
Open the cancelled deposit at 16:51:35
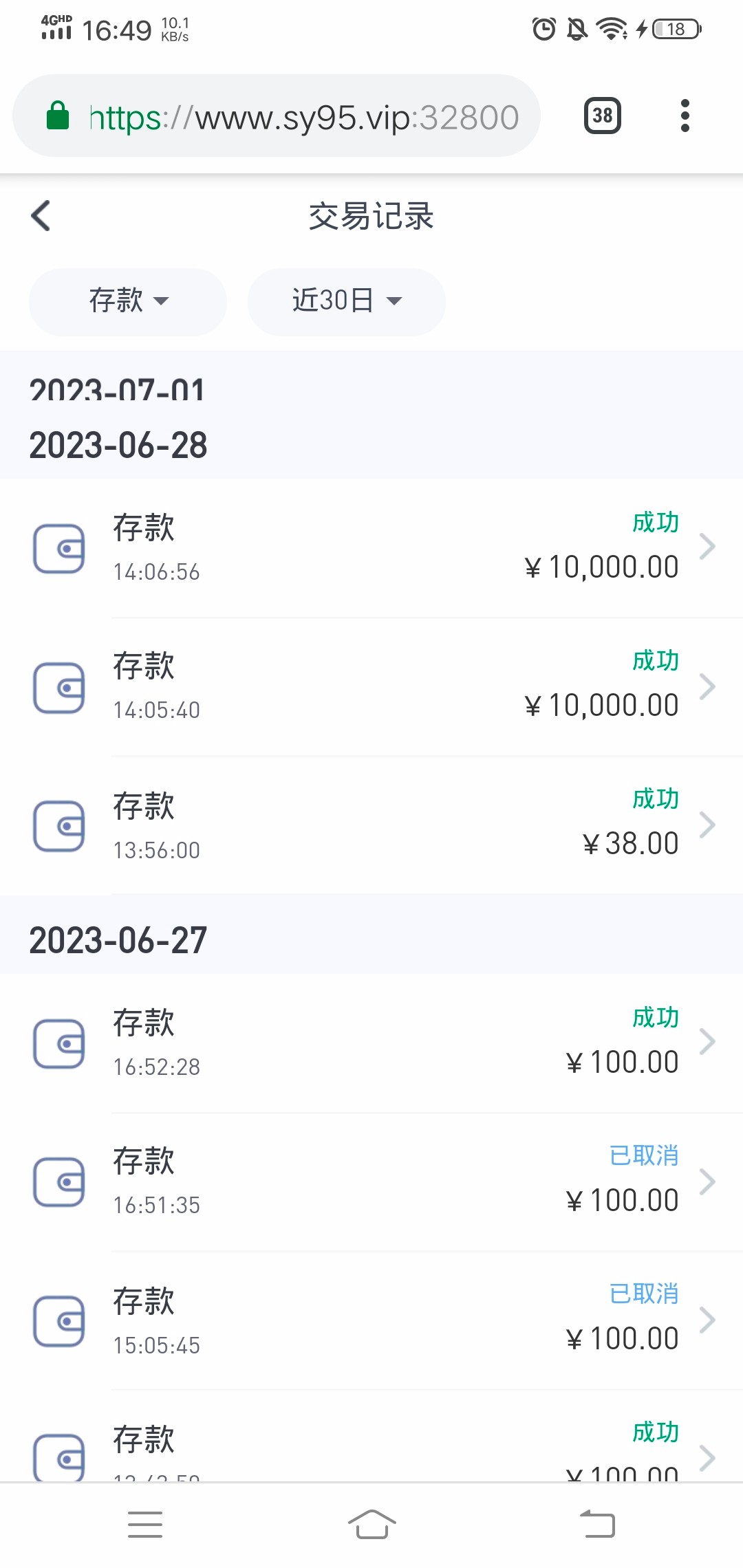(x=371, y=1182)
